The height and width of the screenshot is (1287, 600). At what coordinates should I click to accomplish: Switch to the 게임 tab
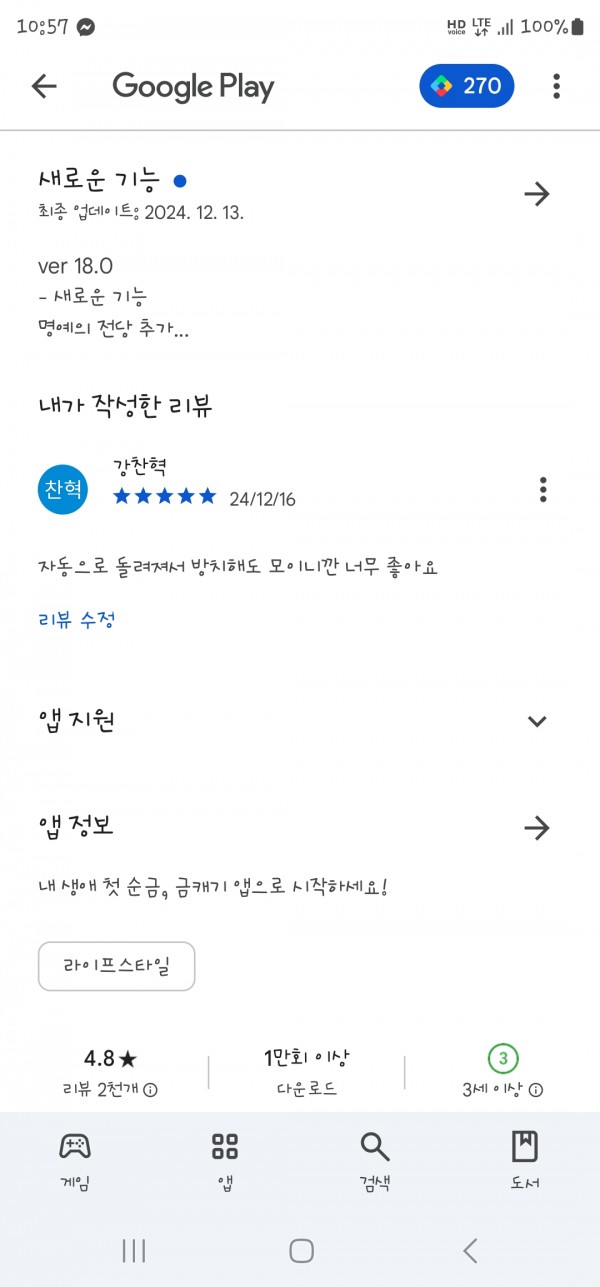pyautogui.click(x=75, y=1160)
